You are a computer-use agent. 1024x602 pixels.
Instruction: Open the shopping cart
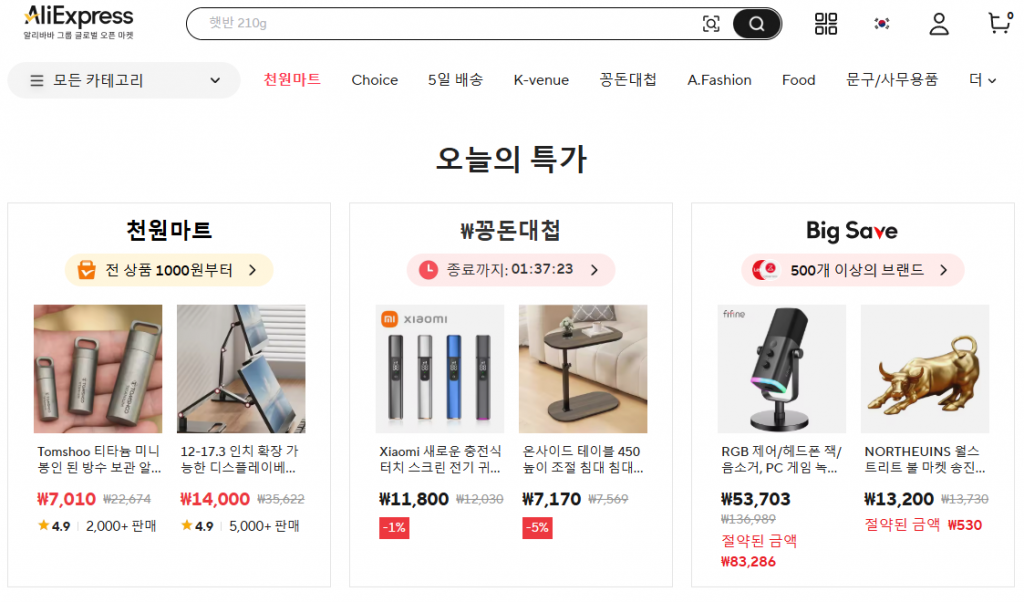(x=998, y=23)
